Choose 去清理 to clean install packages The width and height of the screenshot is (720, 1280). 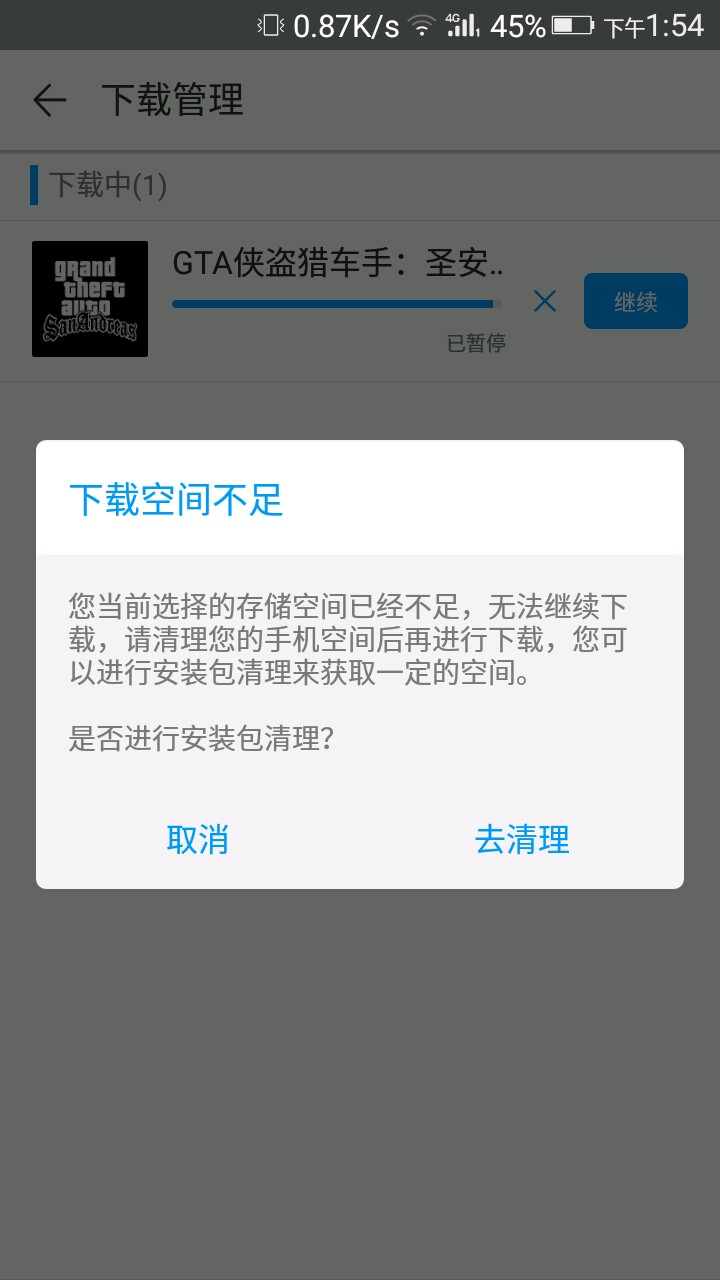pyautogui.click(x=522, y=840)
